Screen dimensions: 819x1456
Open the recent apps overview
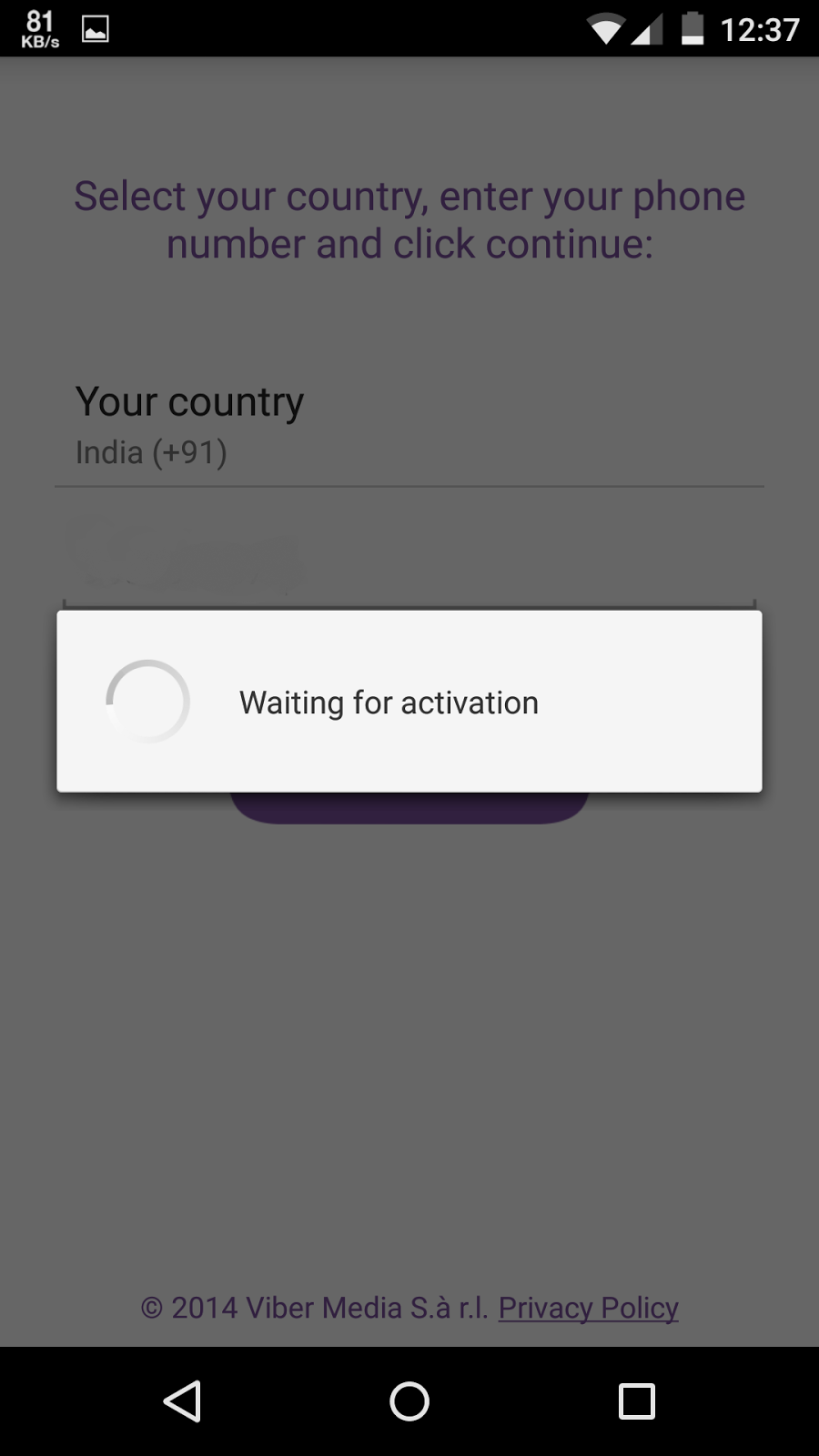[636, 1401]
